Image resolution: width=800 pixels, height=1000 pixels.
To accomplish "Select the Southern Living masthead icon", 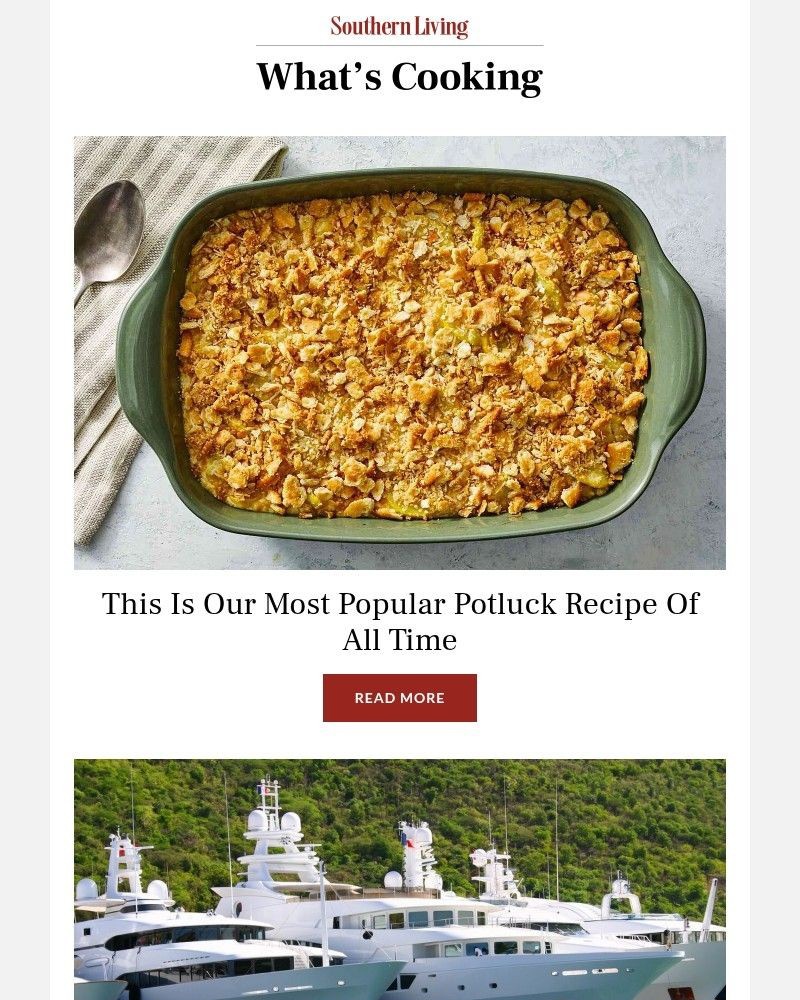I will [x=399, y=26].
